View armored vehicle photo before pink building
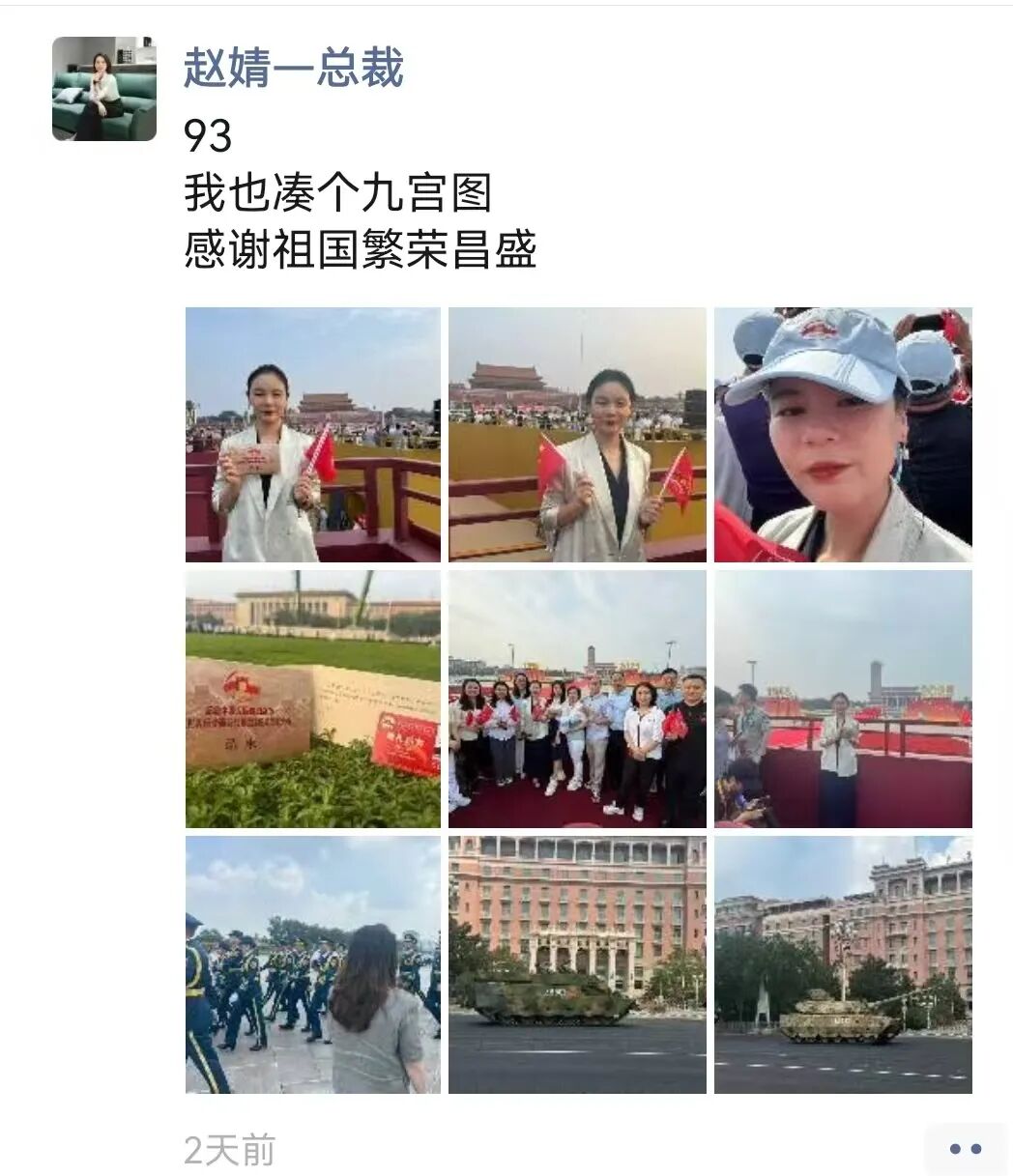1013x1176 pixels. [x=577, y=963]
